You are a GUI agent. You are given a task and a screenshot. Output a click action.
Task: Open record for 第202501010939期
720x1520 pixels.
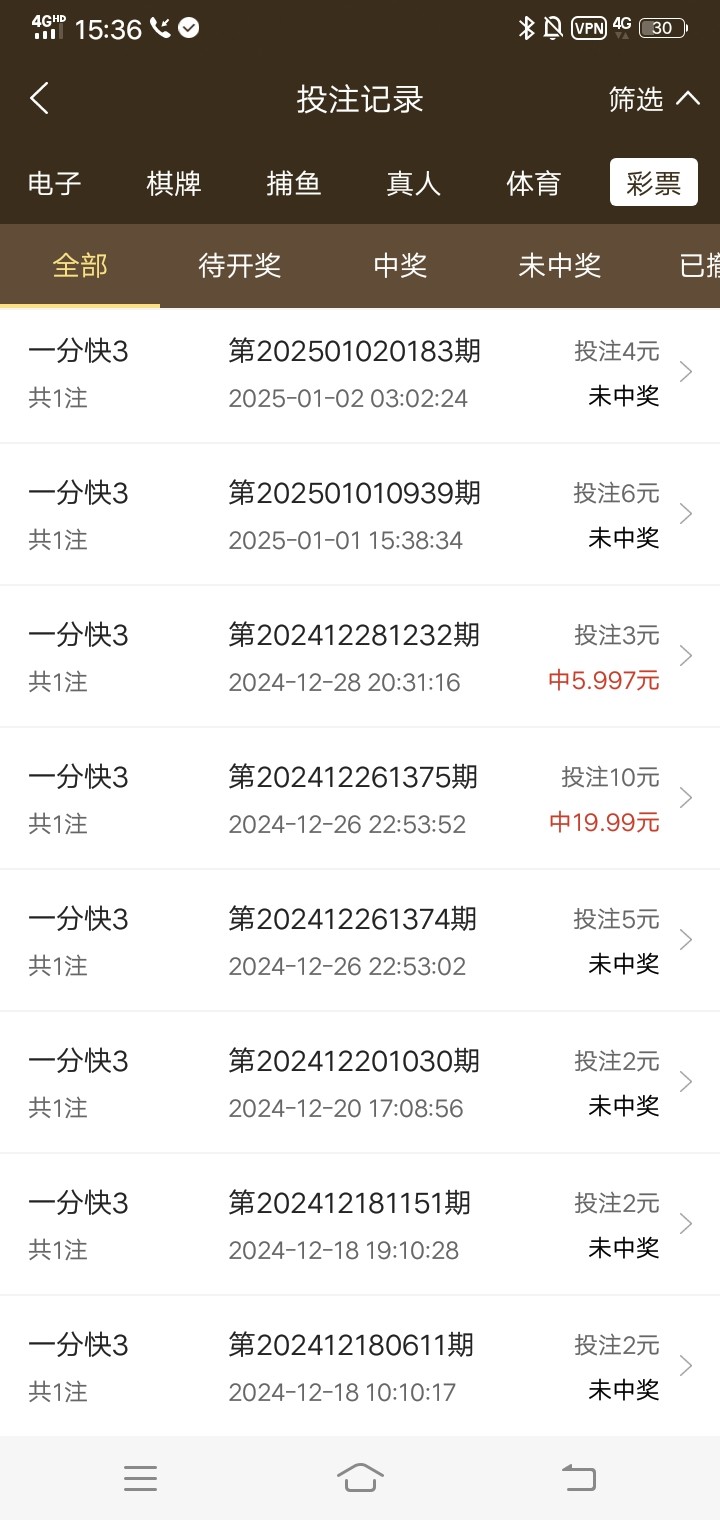coord(360,515)
